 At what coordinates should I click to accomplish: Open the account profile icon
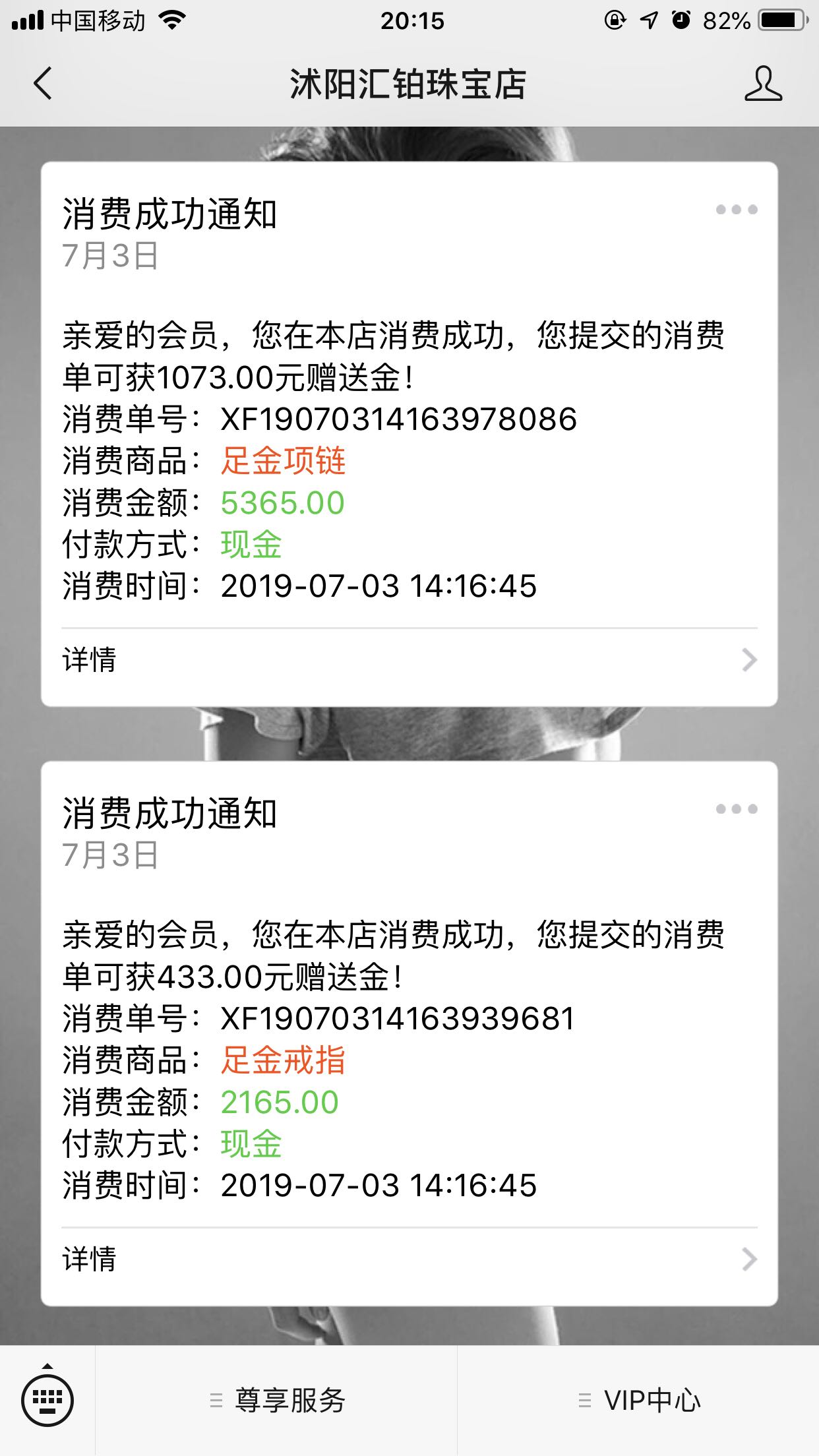[x=763, y=84]
